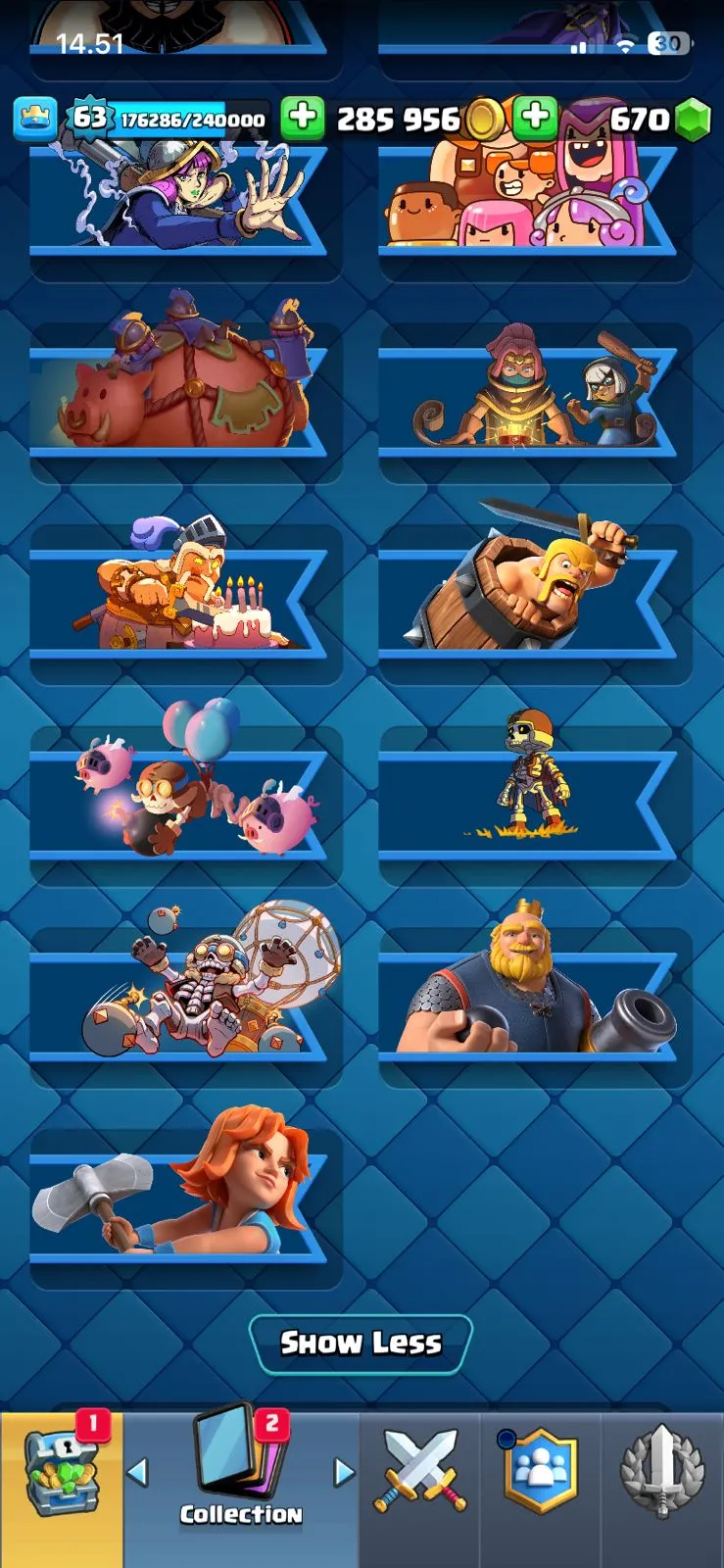Switch to the Battle crossed swords tab
Screen dimensions: 724x1568
419,1470
